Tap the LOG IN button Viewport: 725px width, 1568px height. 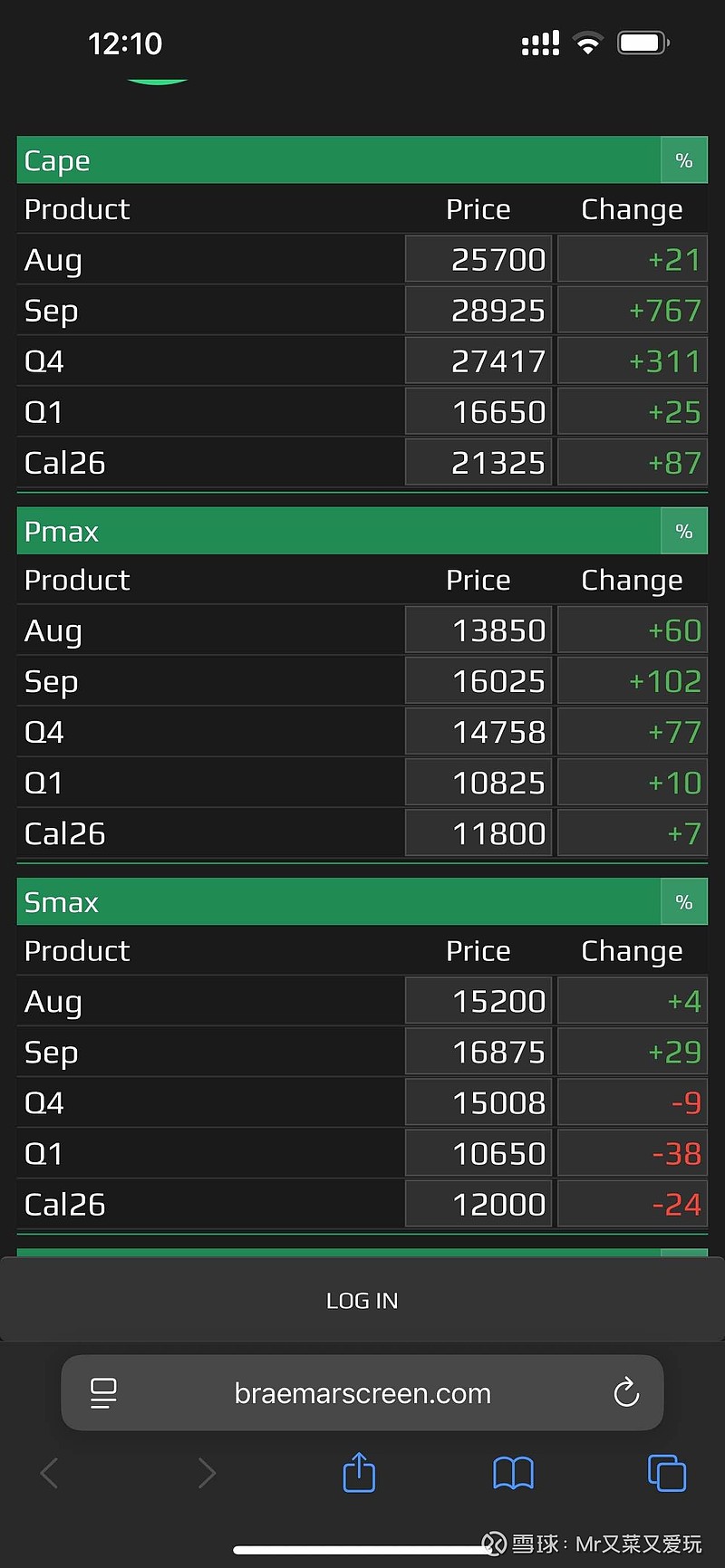362,1300
